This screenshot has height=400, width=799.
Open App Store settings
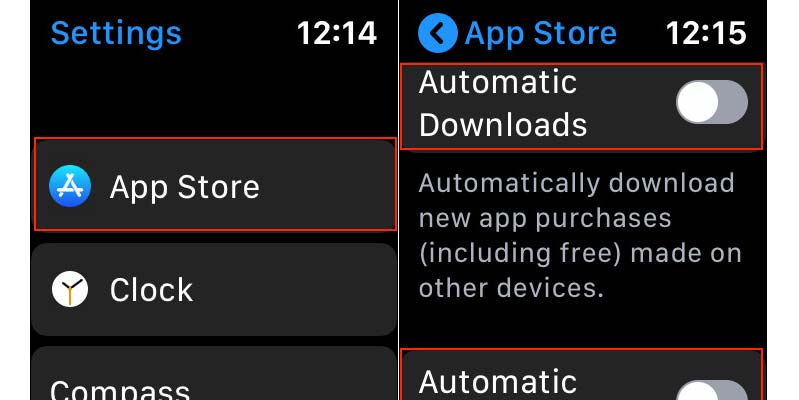pos(213,186)
